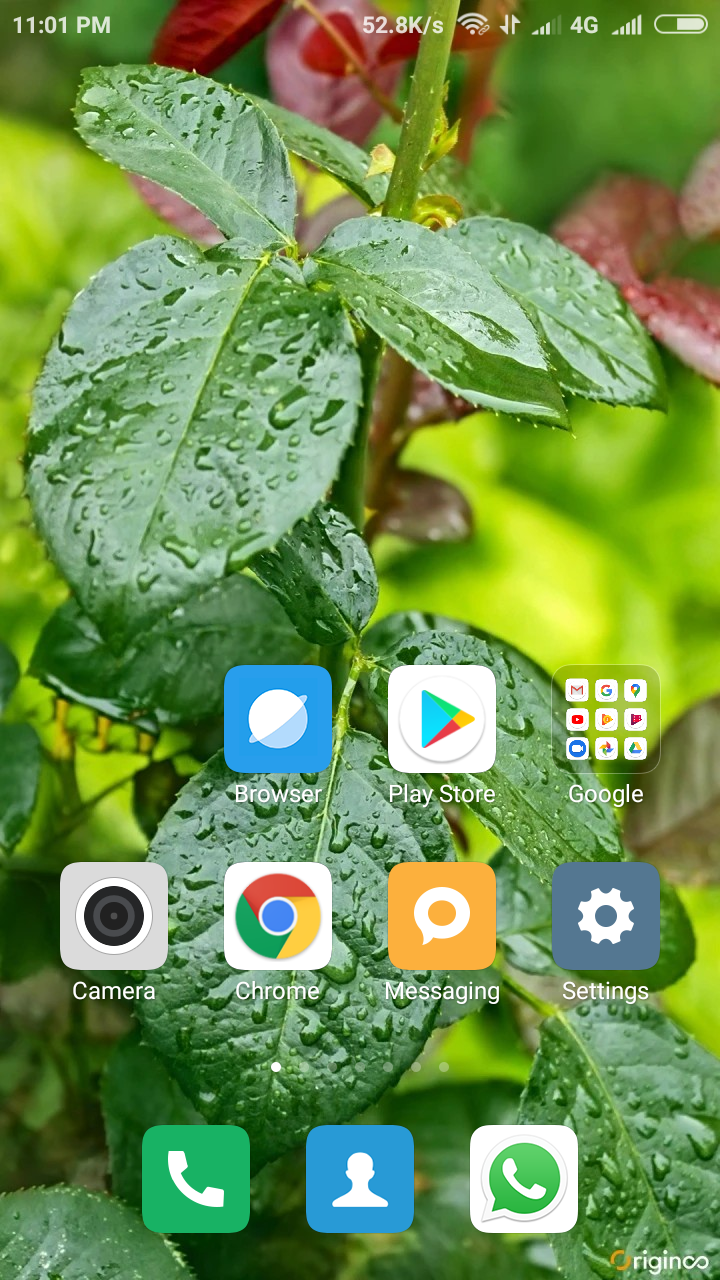Viewport: 720px width, 1280px height.
Task: Open the Contacts app in the dock
Action: (x=359, y=1179)
